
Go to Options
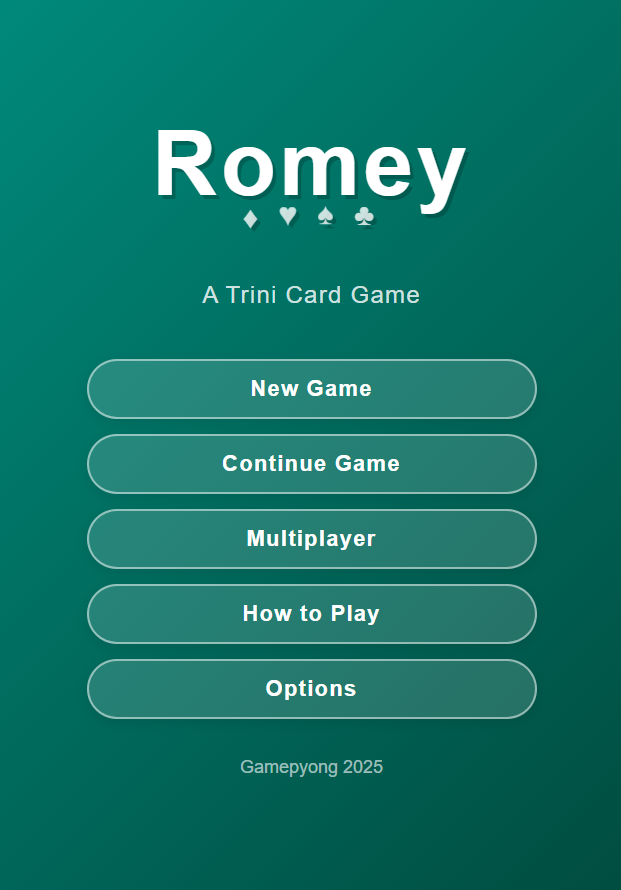(312, 689)
